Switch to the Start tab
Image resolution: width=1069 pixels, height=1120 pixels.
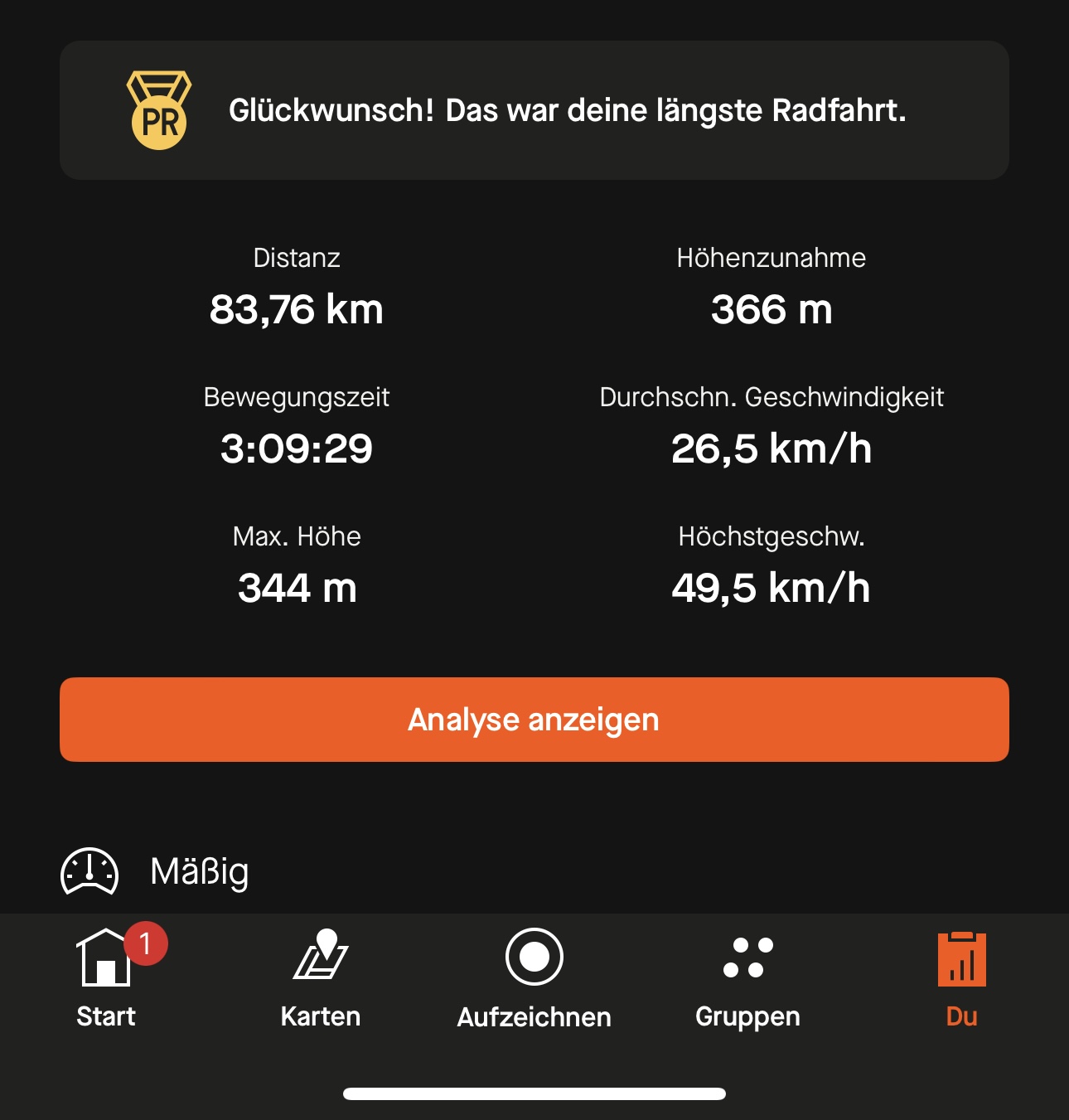pyautogui.click(x=106, y=978)
